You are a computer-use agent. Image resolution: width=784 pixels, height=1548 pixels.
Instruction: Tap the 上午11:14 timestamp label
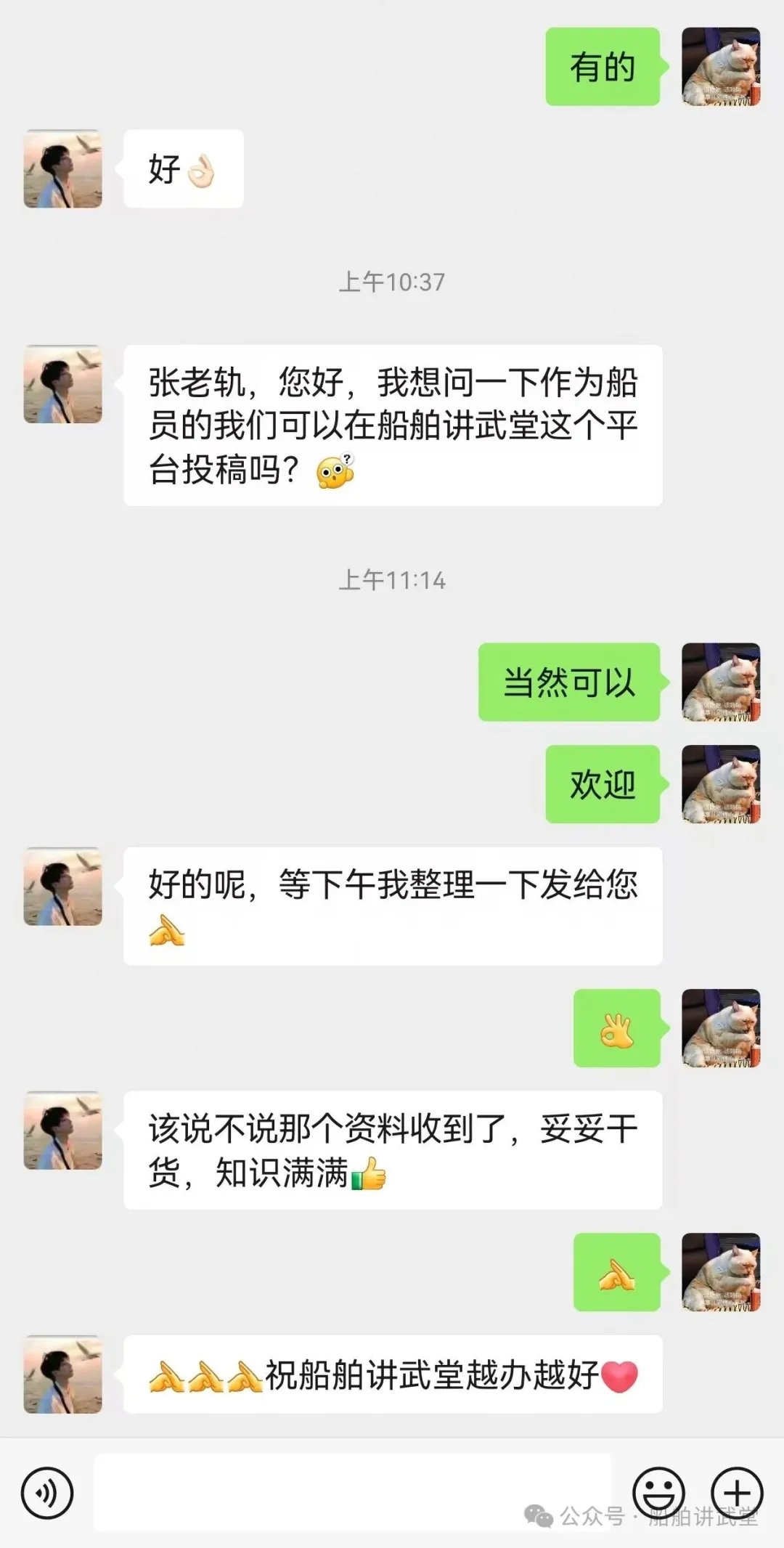click(x=392, y=581)
